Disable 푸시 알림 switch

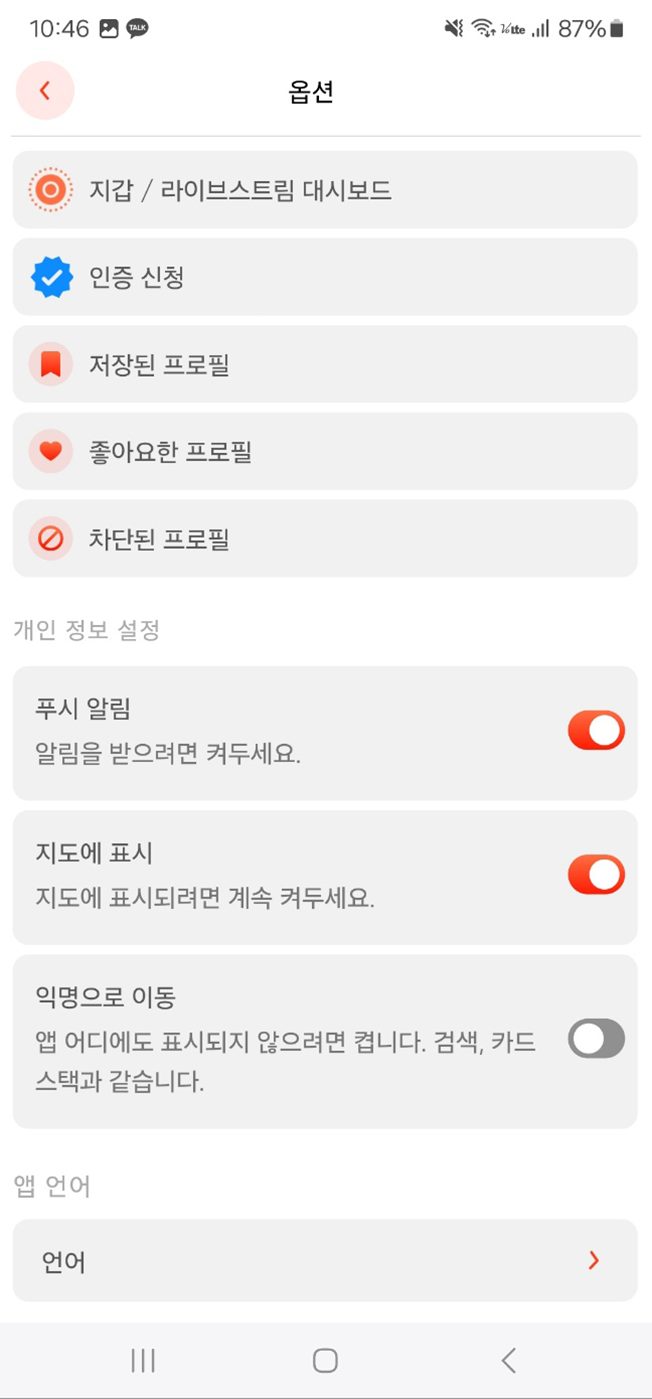(x=596, y=731)
